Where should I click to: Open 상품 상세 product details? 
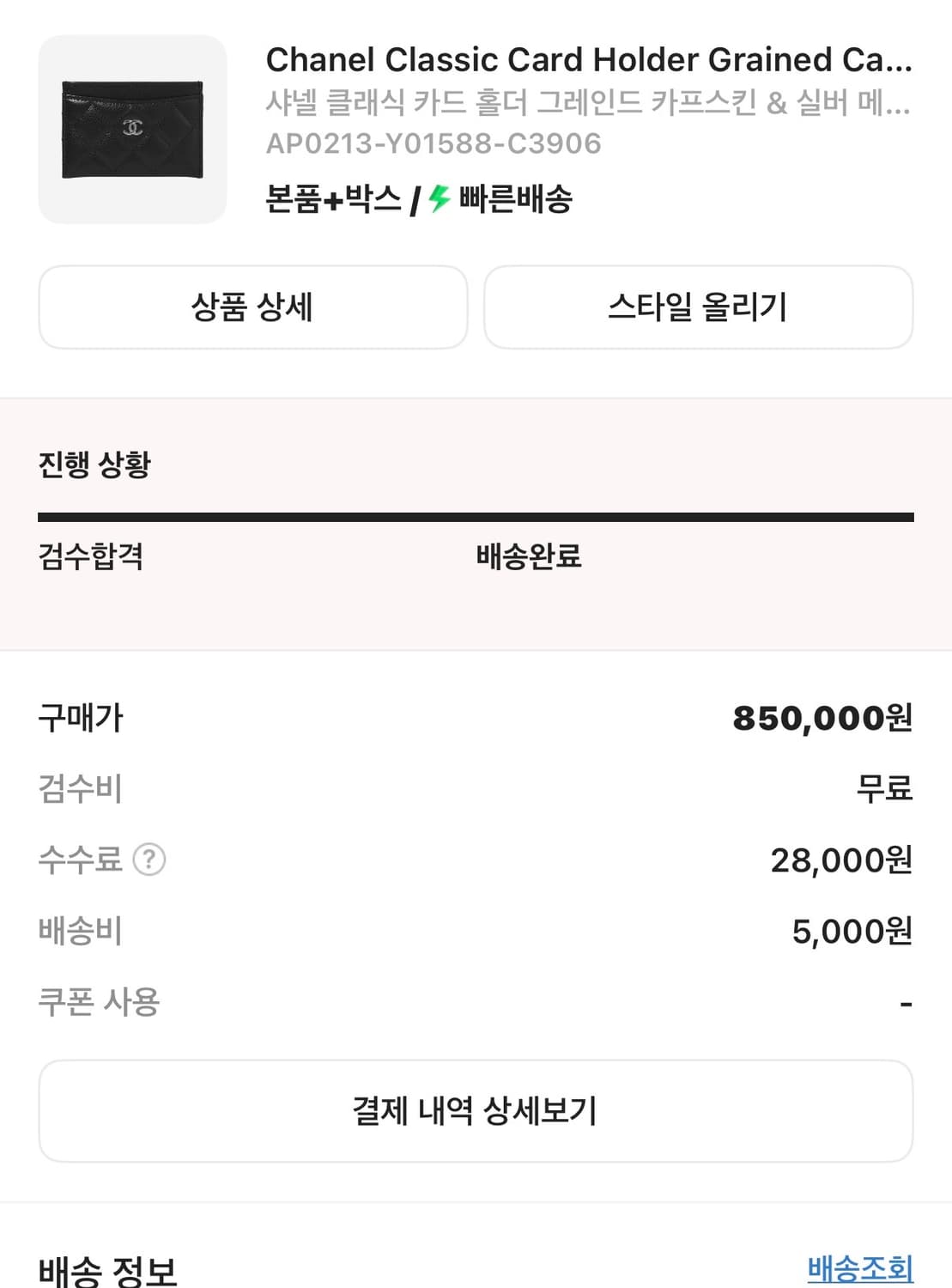click(x=252, y=307)
